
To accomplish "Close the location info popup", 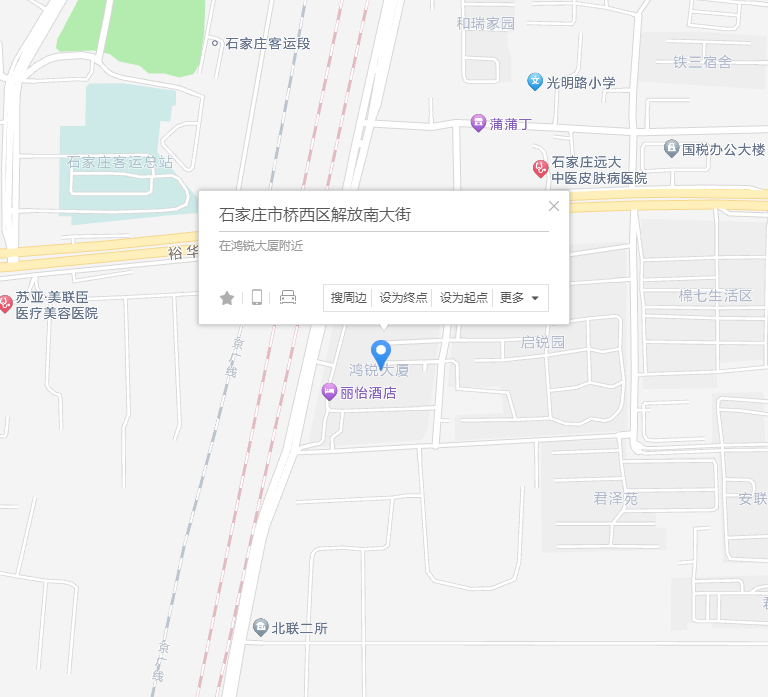I will (x=554, y=206).
